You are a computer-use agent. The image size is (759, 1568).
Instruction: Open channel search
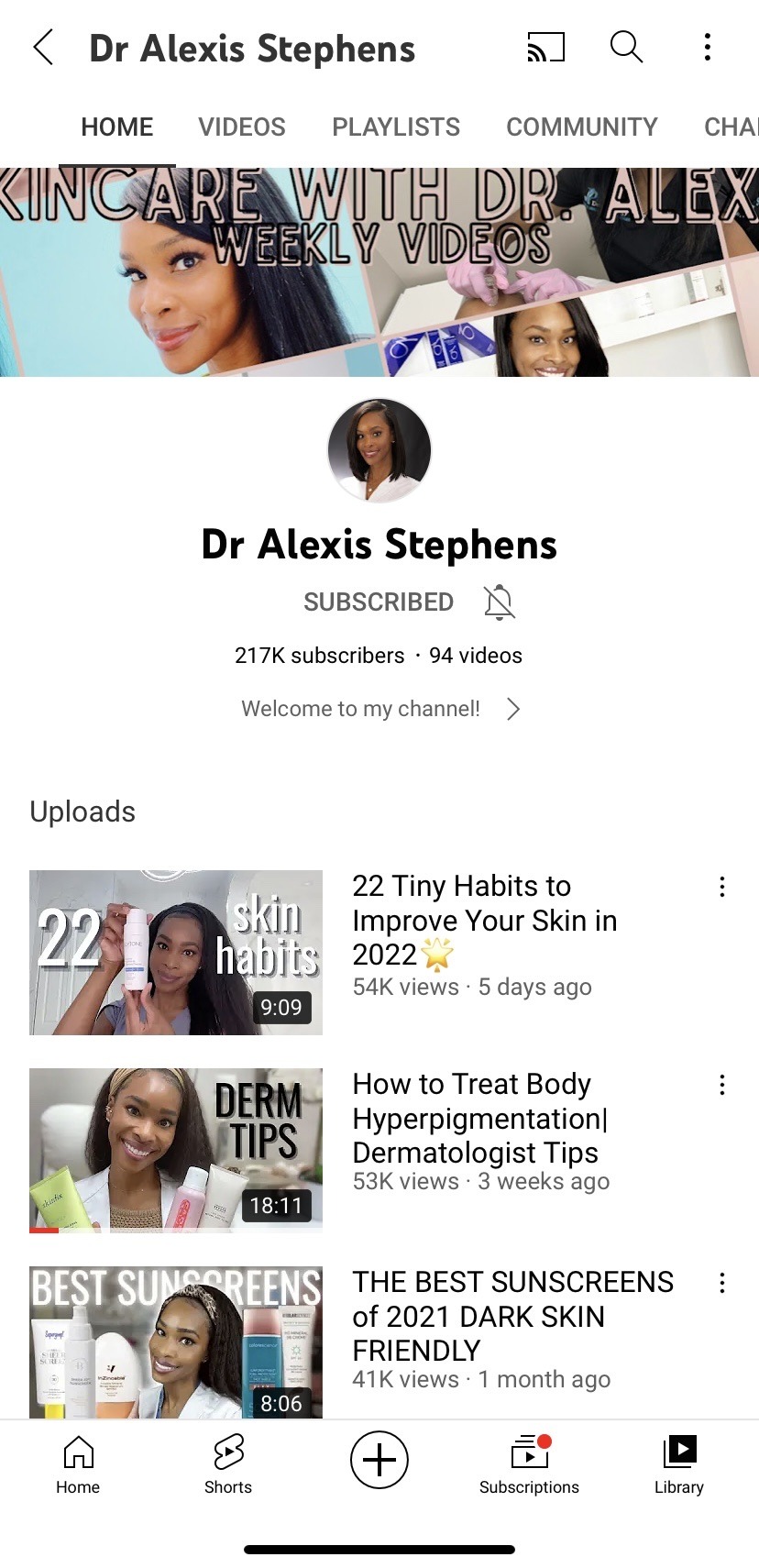(x=626, y=48)
